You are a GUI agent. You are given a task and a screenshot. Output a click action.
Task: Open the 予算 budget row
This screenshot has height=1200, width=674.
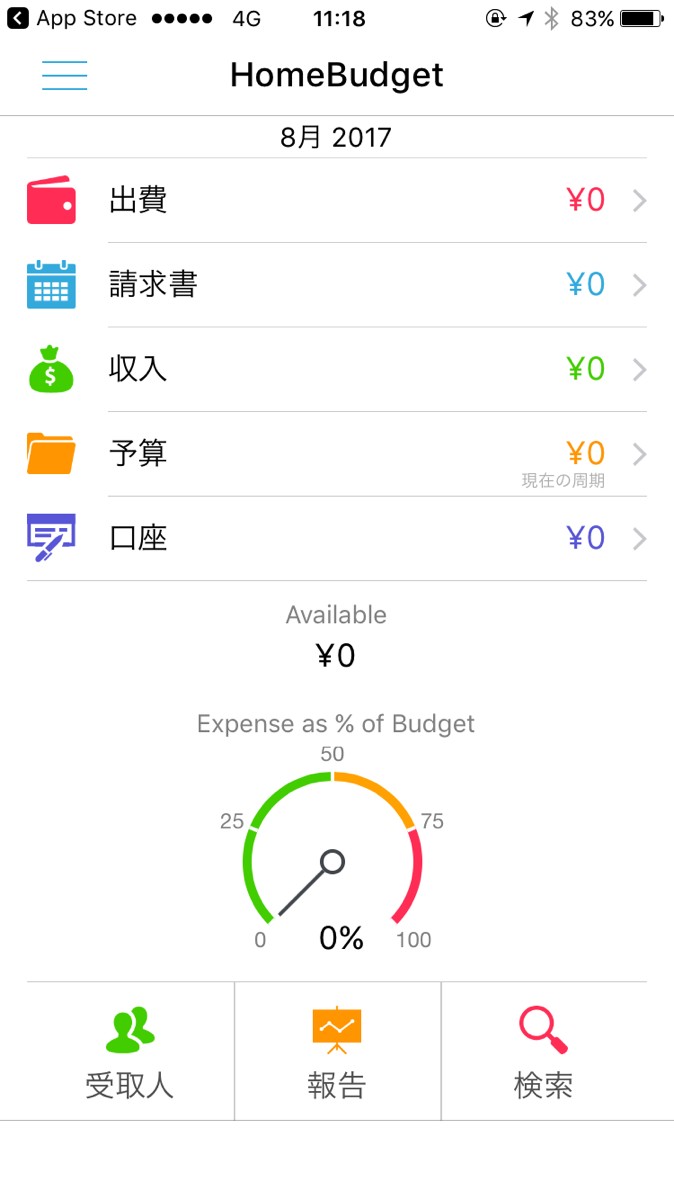pyautogui.click(x=336, y=454)
